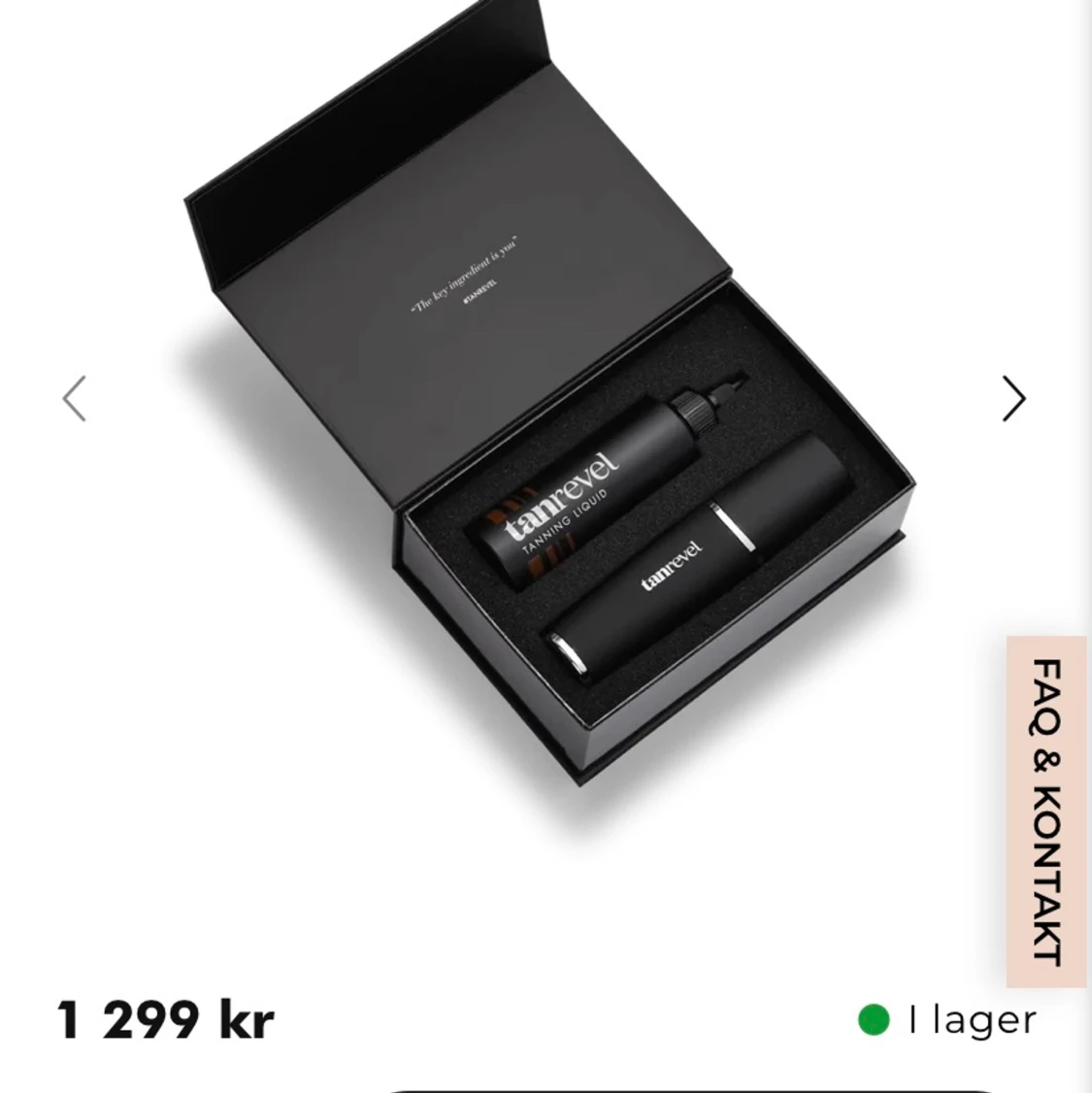Advance the image carousel with the next chevron
The image size is (1092, 1093).
tap(1012, 398)
